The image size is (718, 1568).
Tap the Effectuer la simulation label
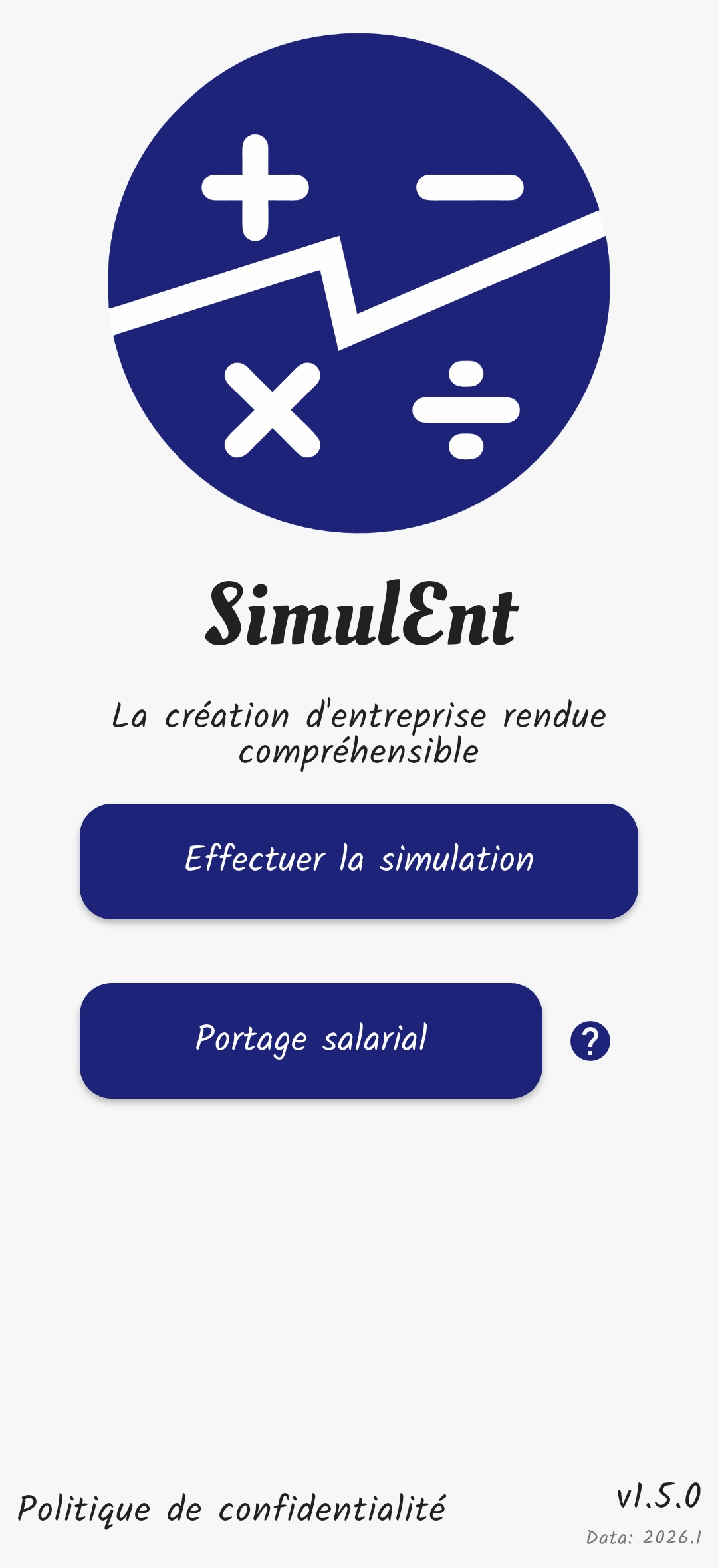(360, 860)
